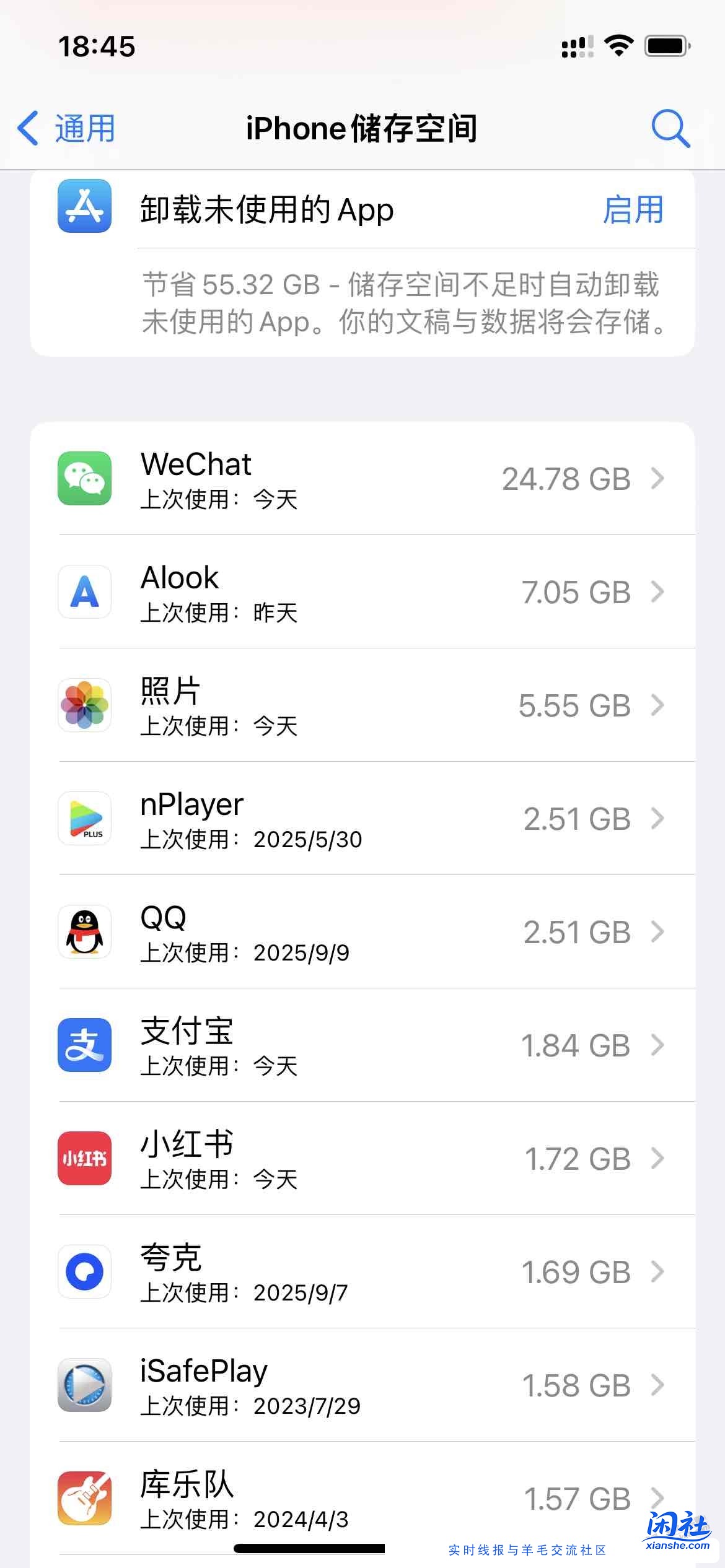Tap the QQ penguin icon
This screenshot has width=725, height=1568.
(x=84, y=932)
